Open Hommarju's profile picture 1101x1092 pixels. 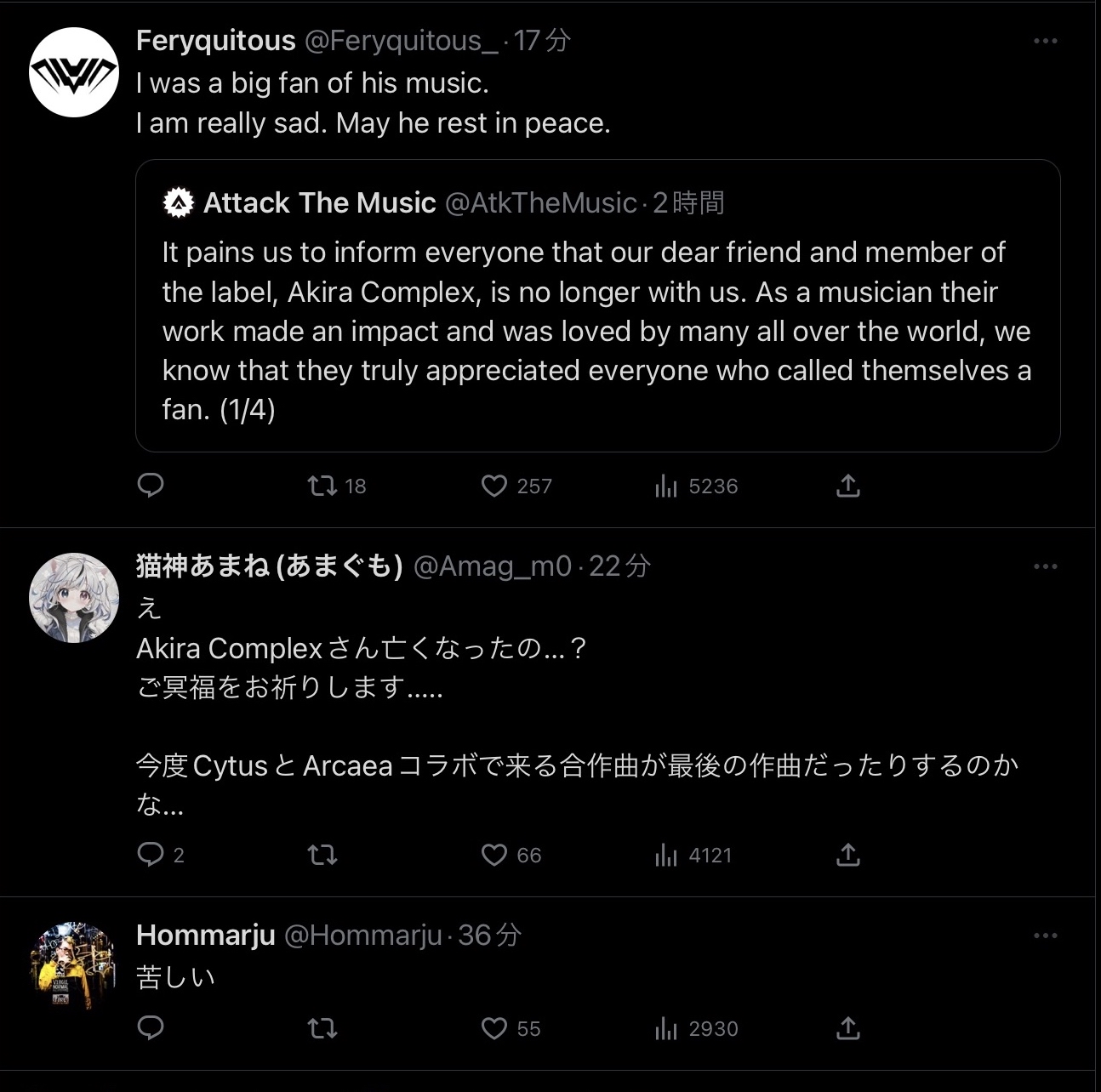tap(74, 967)
